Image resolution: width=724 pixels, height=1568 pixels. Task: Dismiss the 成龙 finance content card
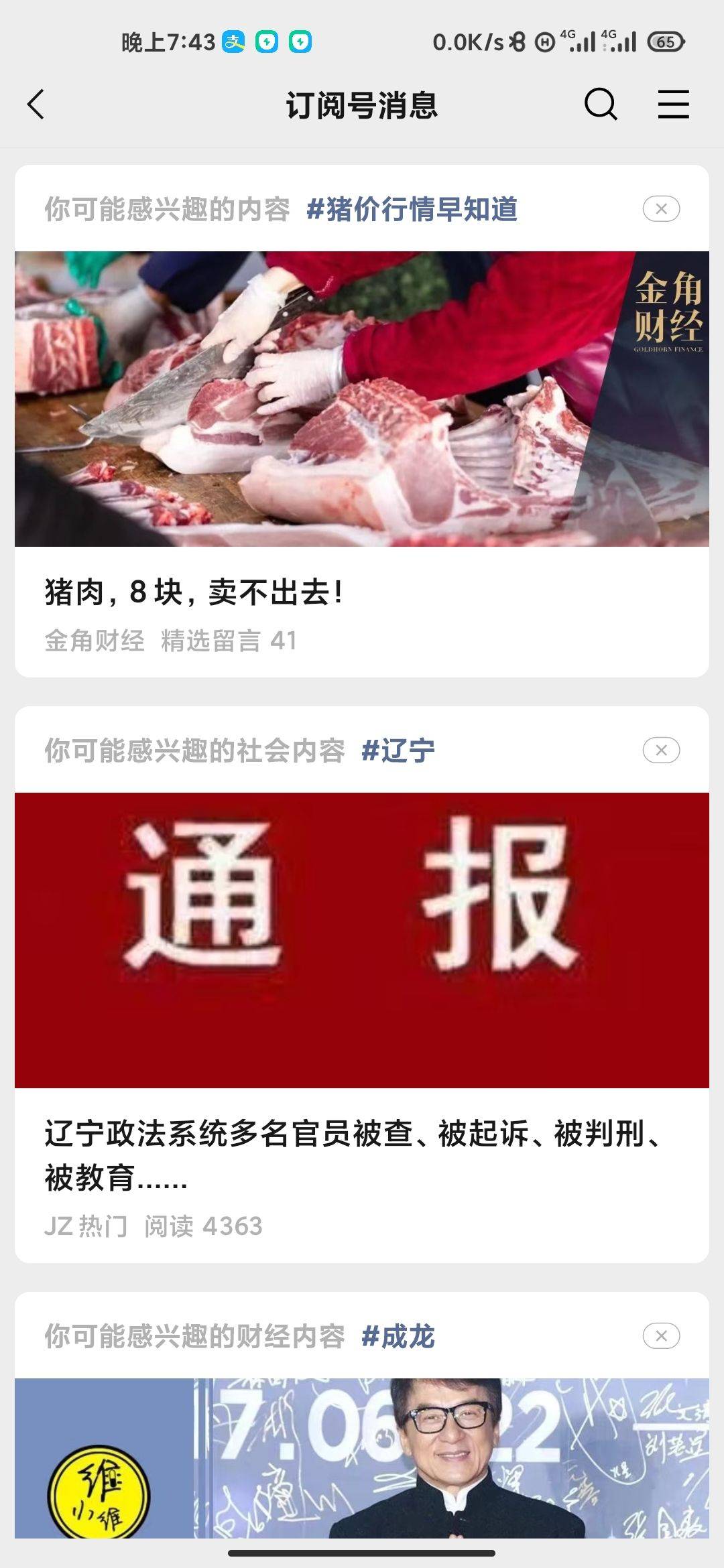click(x=661, y=1336)
